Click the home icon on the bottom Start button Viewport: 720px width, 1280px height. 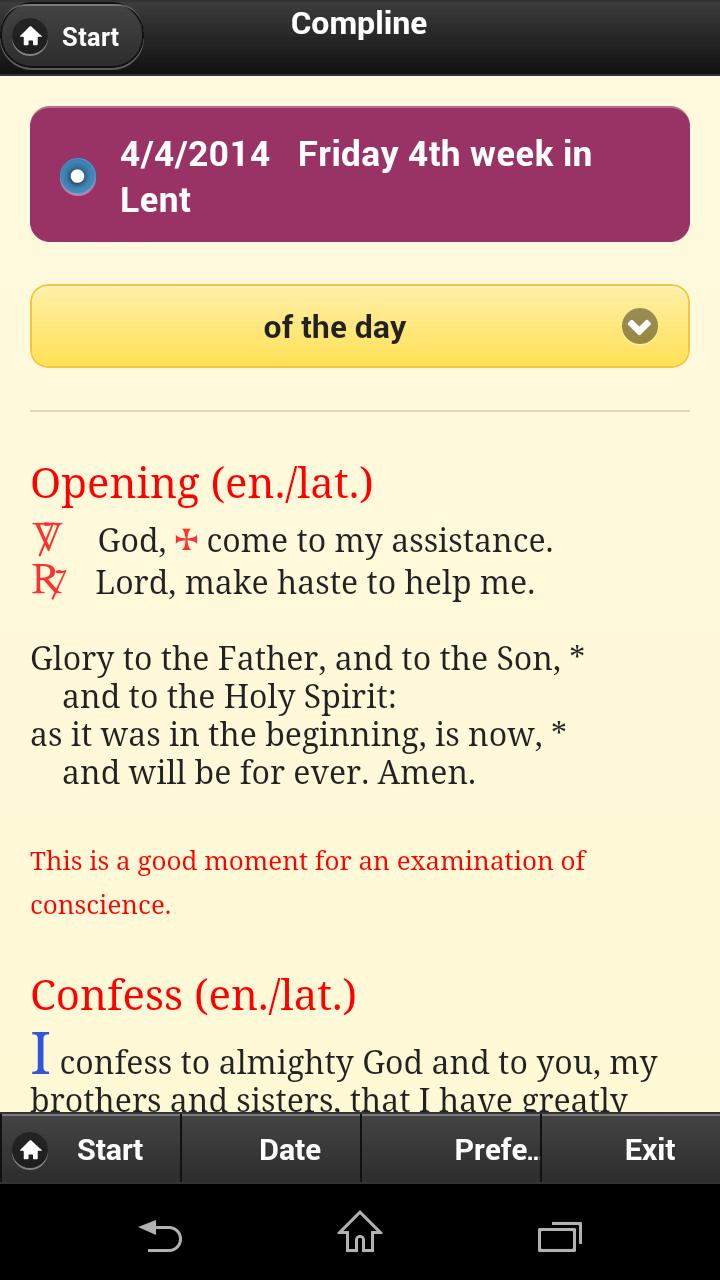point(30,1151)
